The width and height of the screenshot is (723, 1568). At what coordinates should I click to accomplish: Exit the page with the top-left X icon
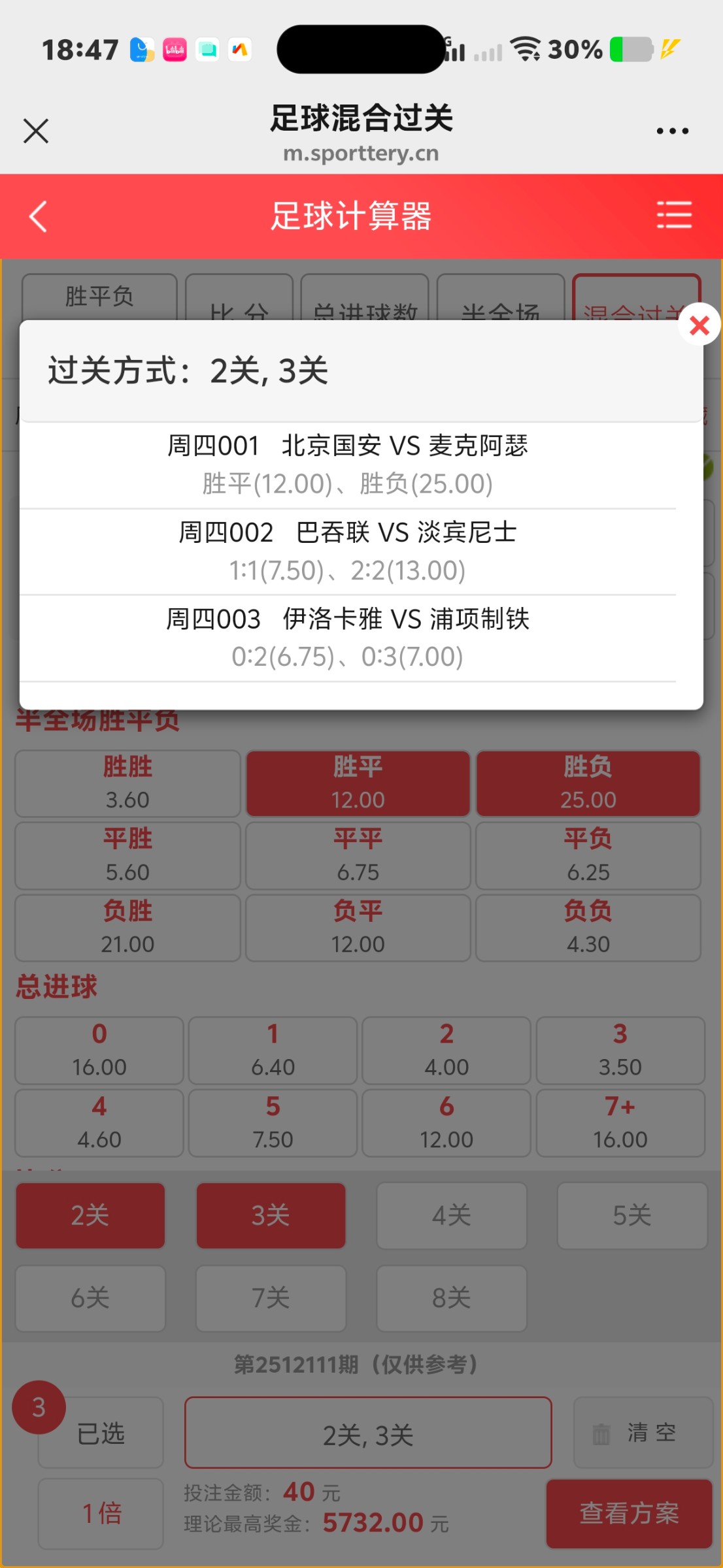[35, 130]
